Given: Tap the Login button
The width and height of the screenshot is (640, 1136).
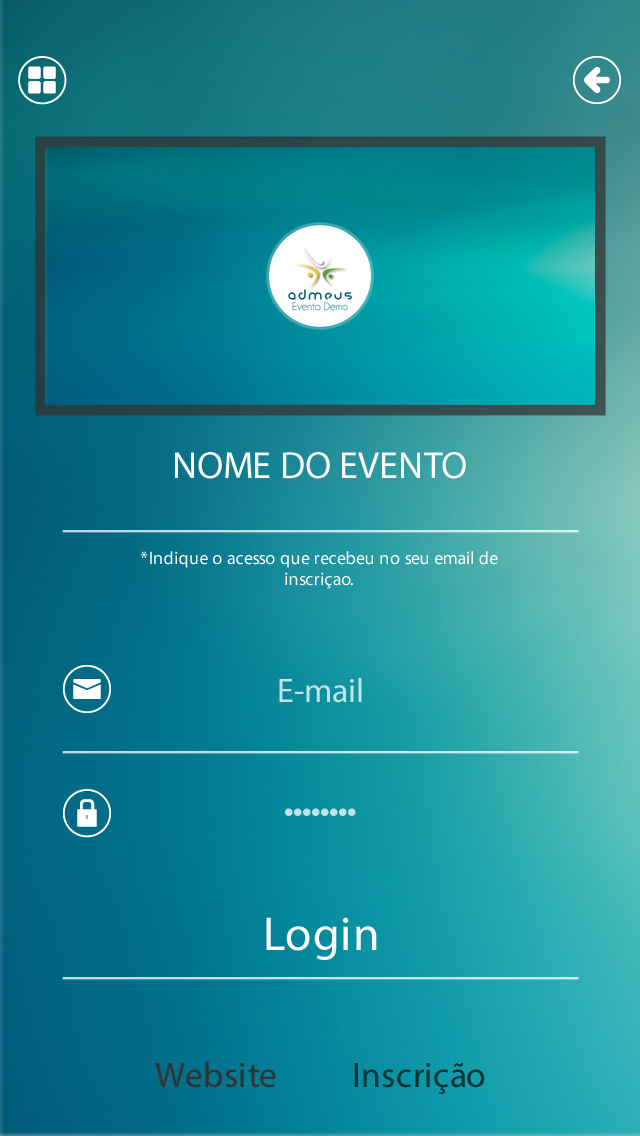Looking at the screenshot, I should [320, 934].
